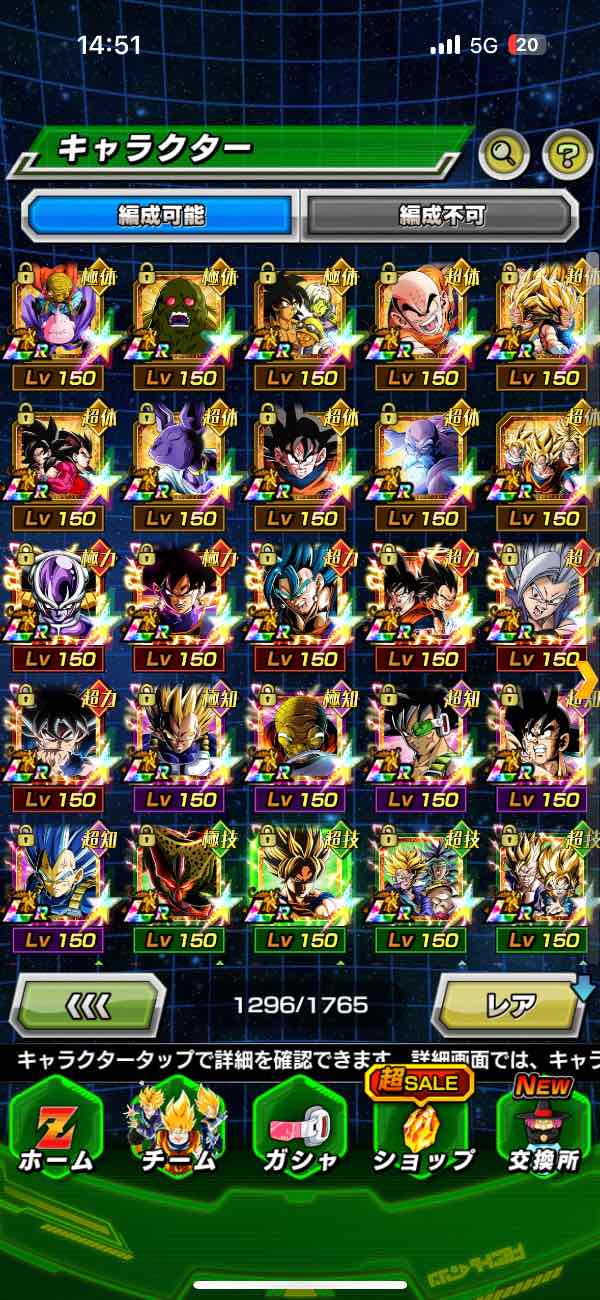Open the ショップ with the 超SALE badge
The height and width of the screenshot is (1300, 600).
coord(422,1130)
